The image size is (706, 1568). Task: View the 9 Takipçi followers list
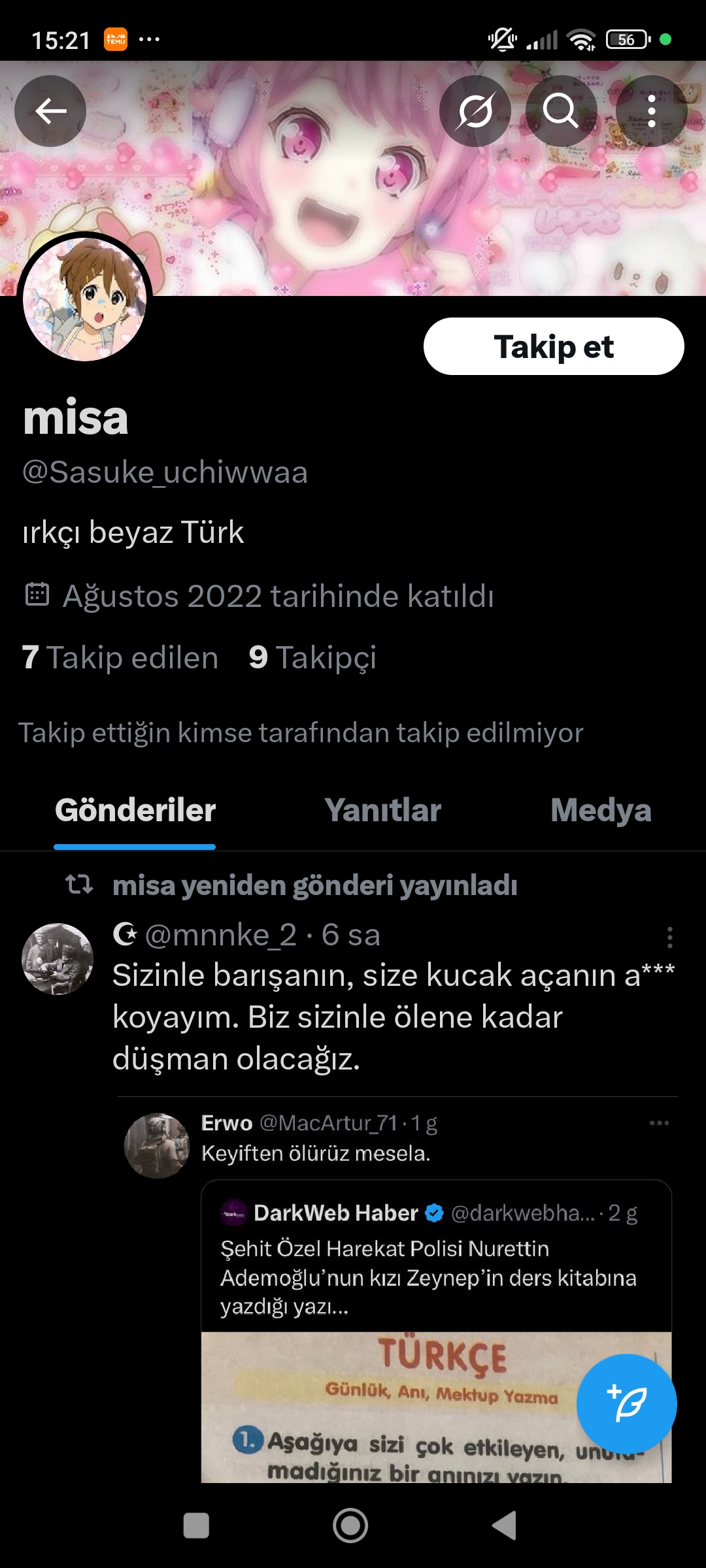point(312,657)
